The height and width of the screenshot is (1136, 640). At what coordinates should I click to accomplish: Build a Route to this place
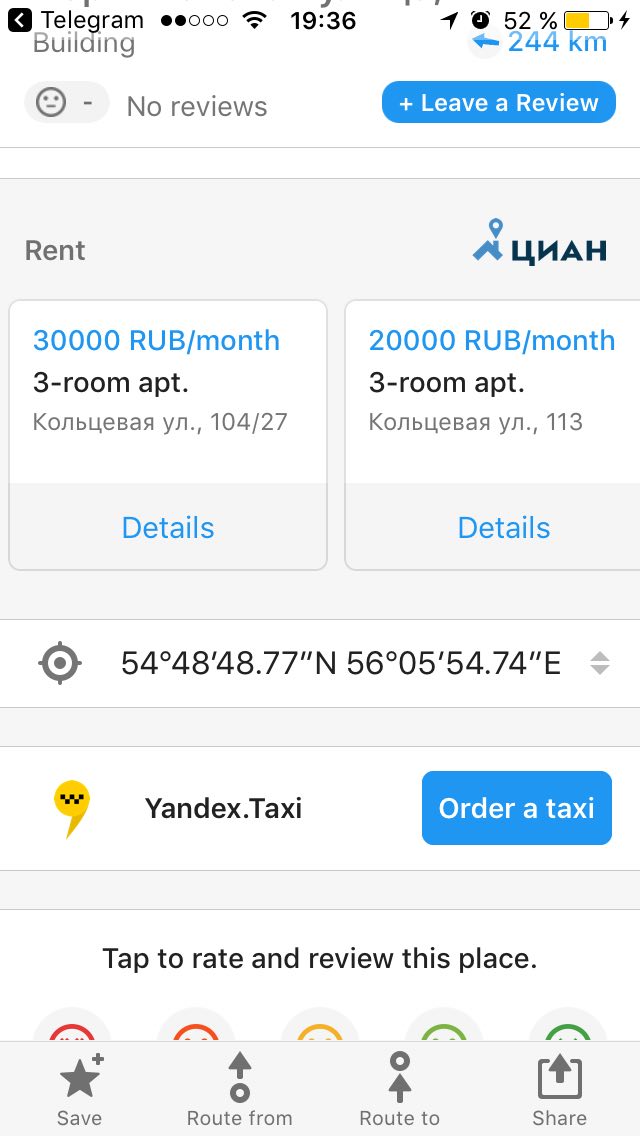click(x=399, y=1089)
